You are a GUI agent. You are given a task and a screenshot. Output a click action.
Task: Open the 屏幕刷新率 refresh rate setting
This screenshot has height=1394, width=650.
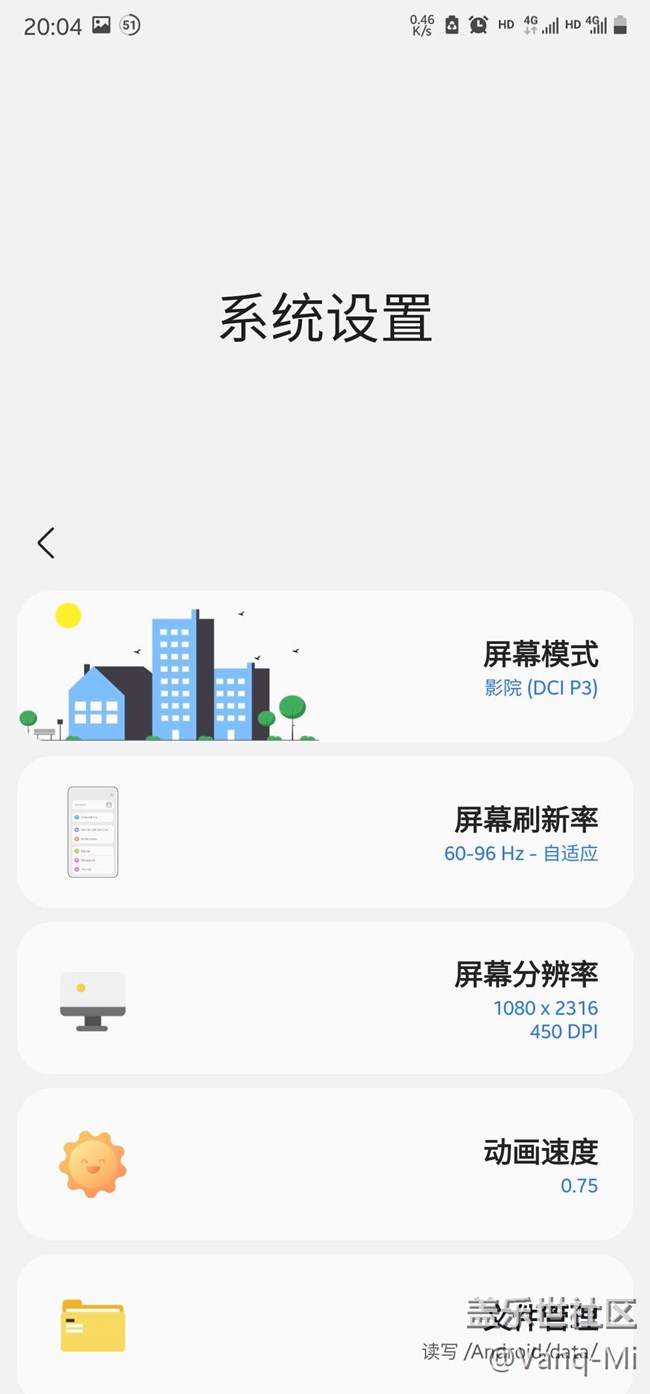pyautogui.click(x=325, y=832)
